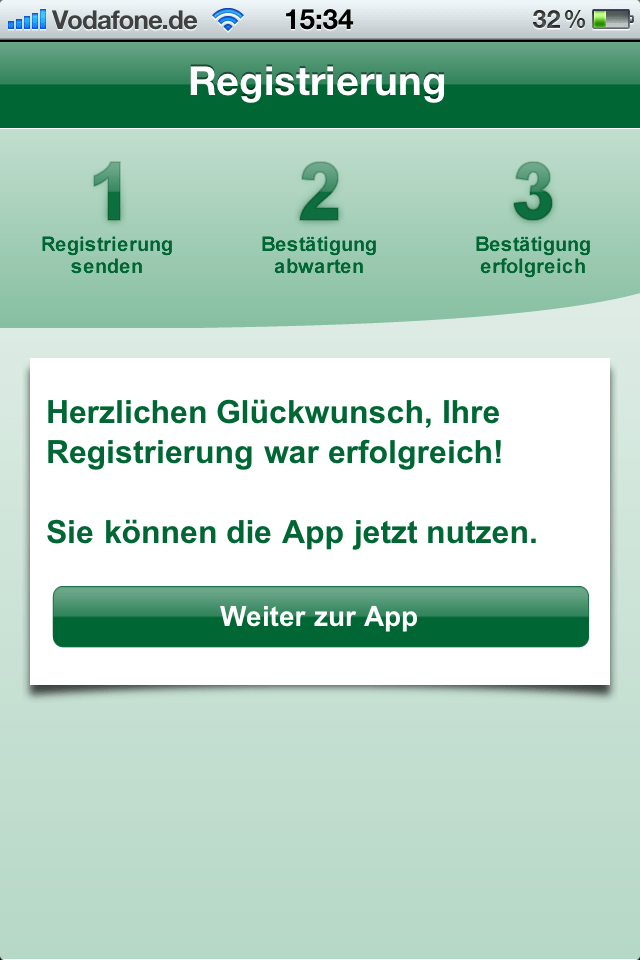Tap the Weiter zur App button
640x960 pixels.
point(320,617)
